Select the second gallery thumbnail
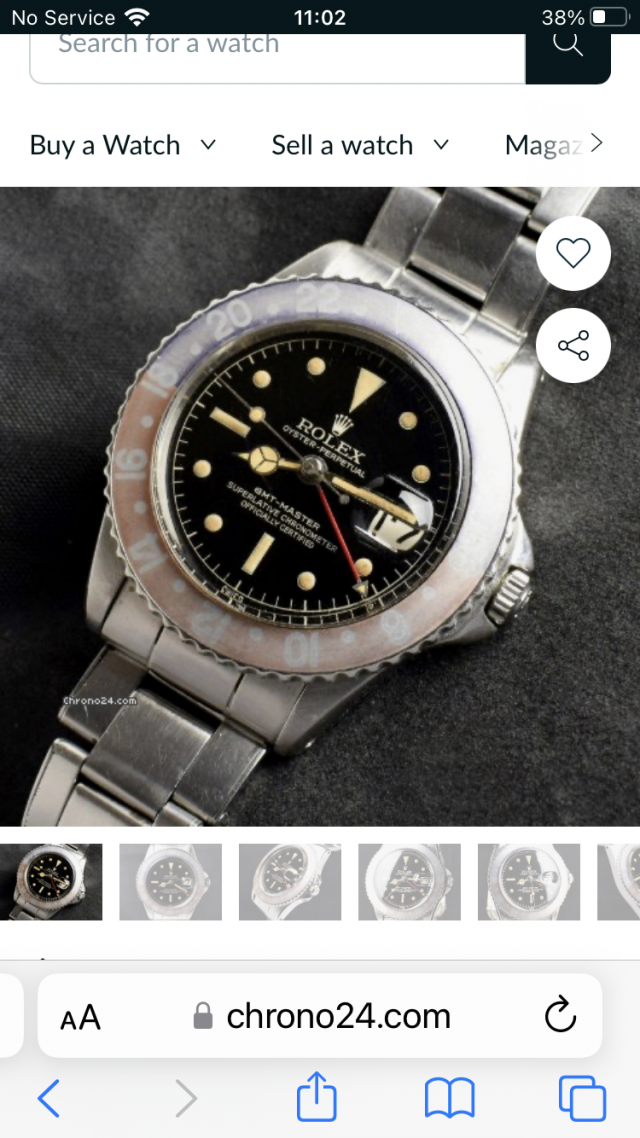The height and width of the screenshot is (1138, 640). point(170,881)
